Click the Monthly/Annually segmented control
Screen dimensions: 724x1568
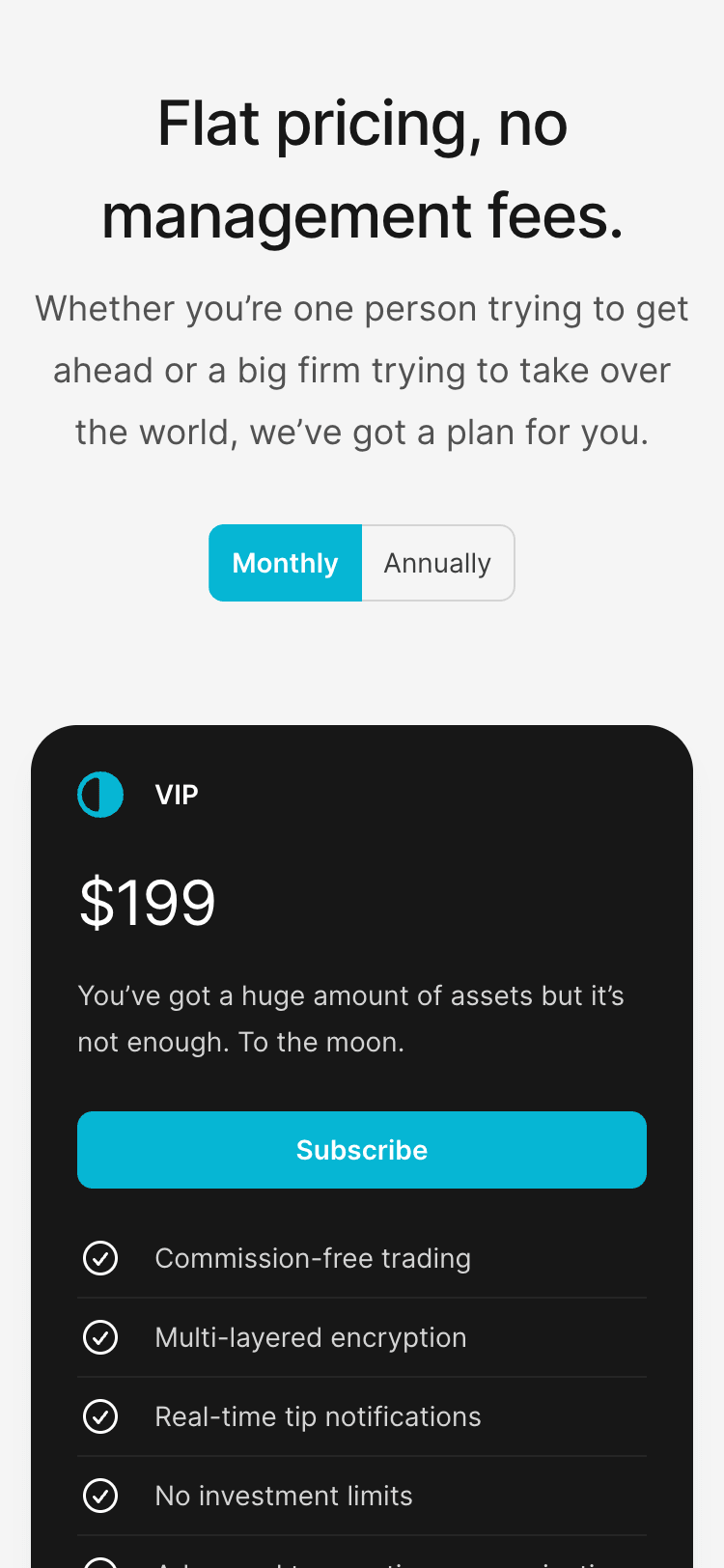click(x=362, y=563)
